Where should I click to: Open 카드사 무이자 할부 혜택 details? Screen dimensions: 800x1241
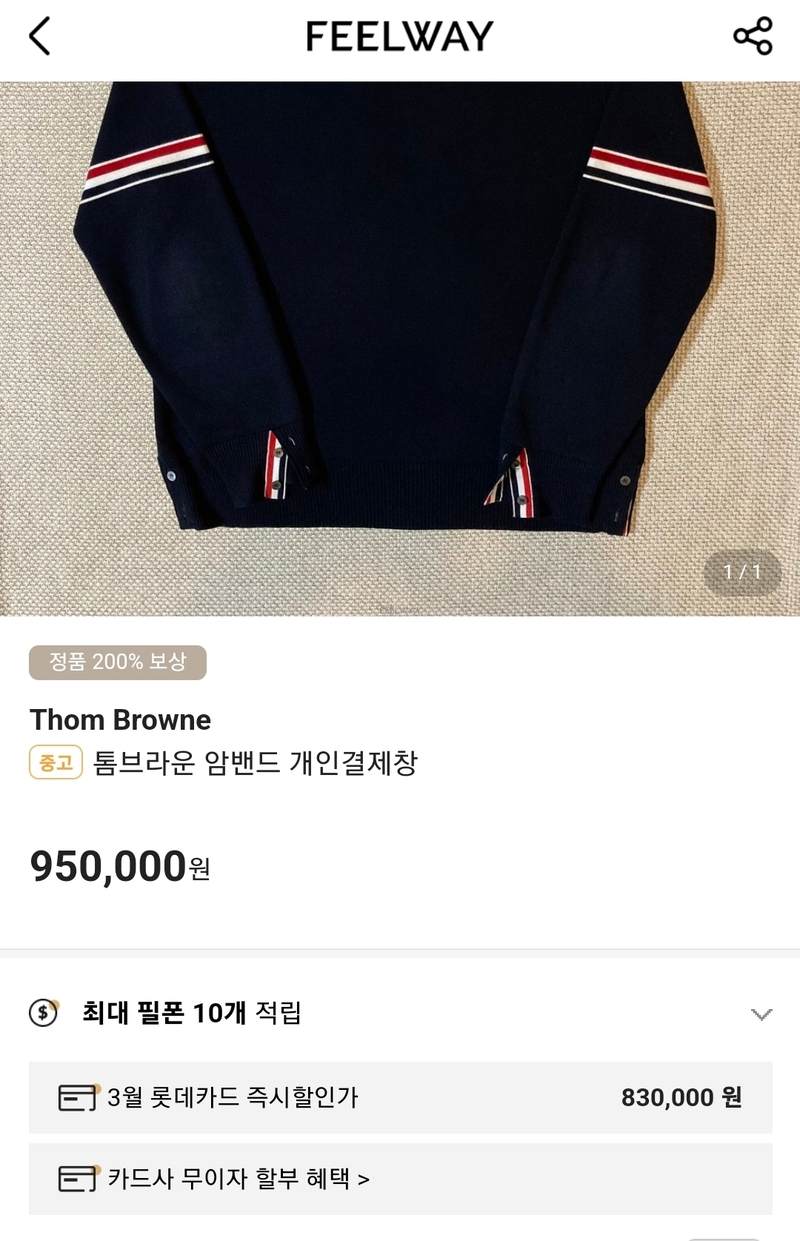pos(238,1179)
